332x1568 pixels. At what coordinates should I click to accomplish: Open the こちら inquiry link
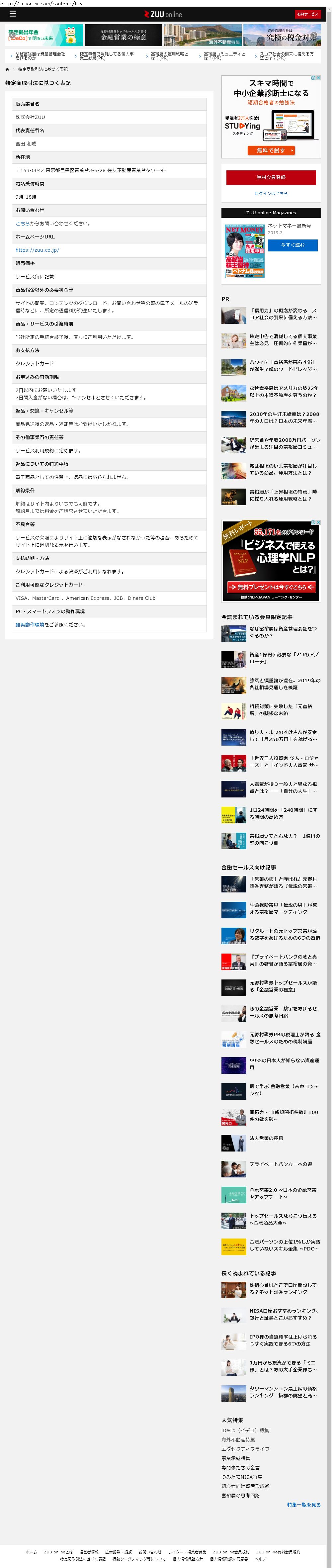click(22, 224)
